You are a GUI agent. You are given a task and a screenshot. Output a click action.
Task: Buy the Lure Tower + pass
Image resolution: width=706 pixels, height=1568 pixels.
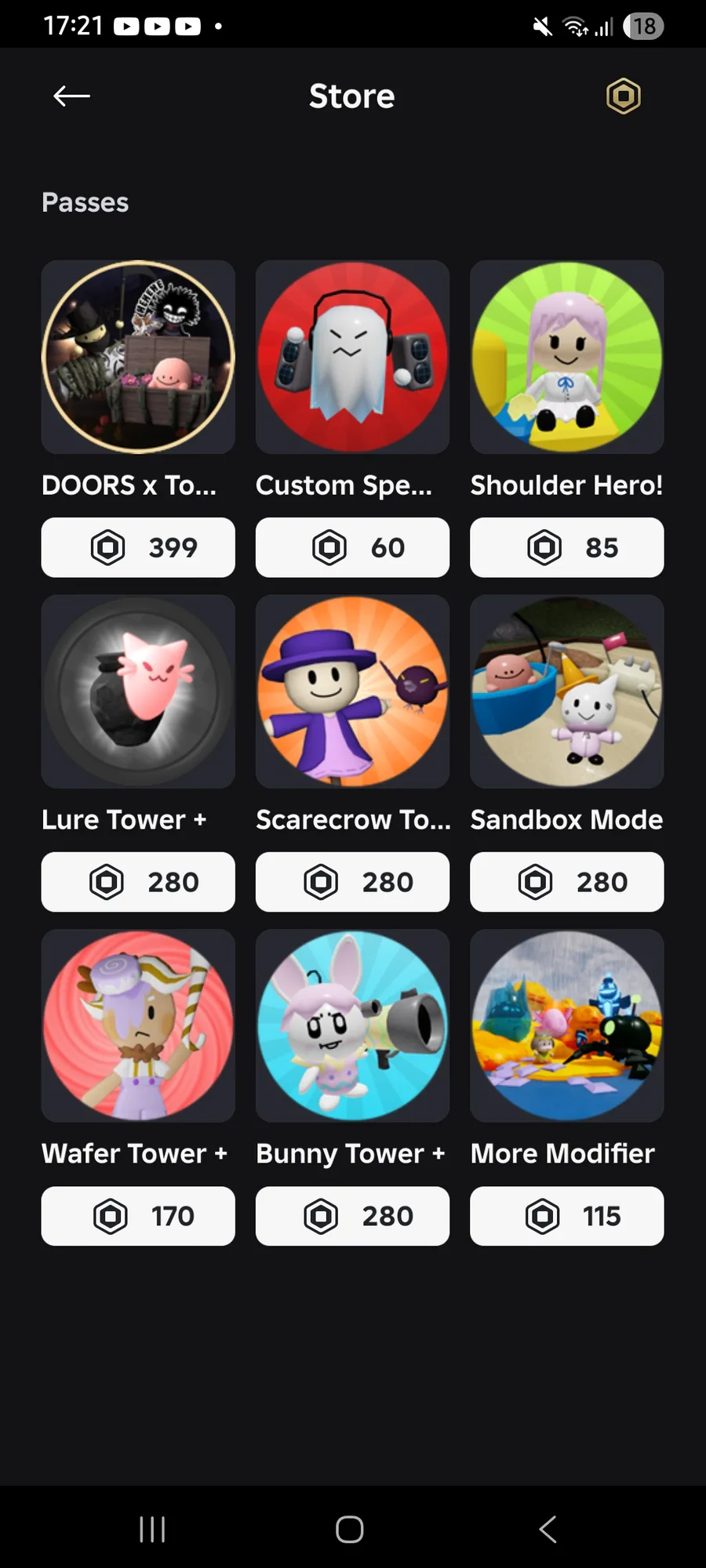(138, 882)
